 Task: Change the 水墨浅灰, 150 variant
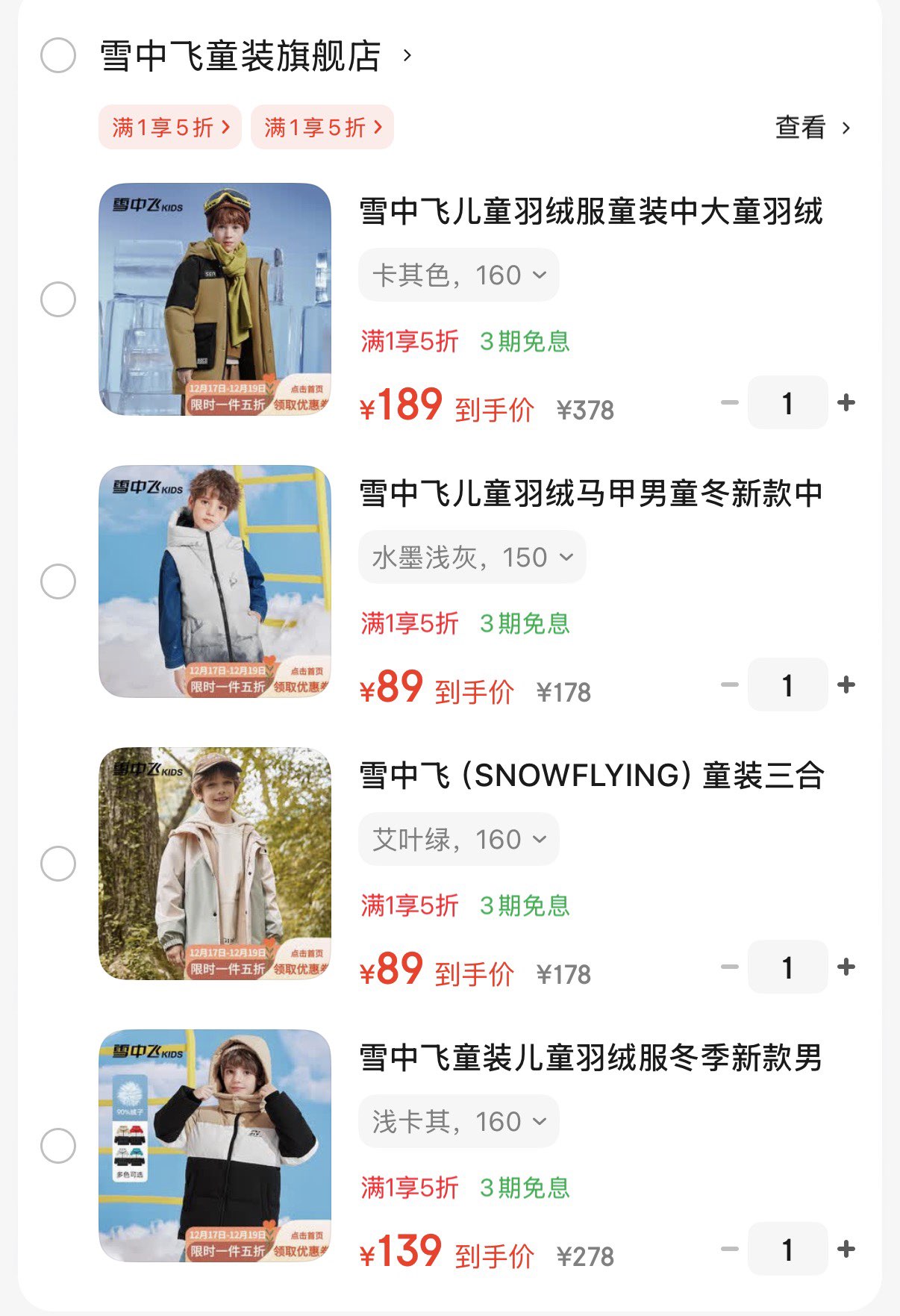(x=472, y=558)
